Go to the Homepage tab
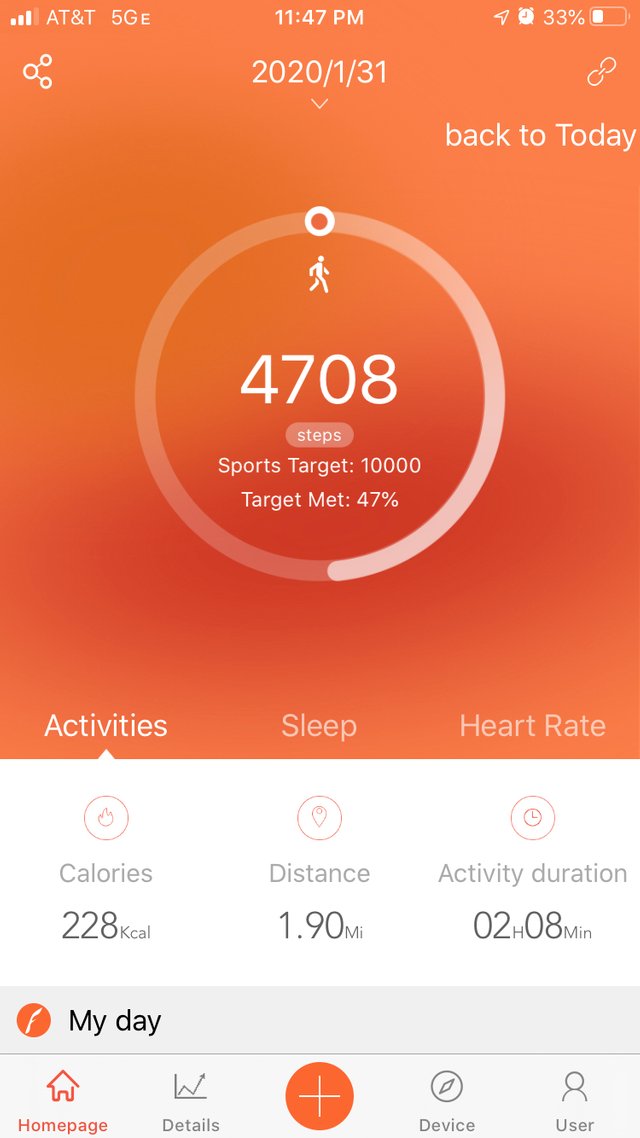Viewport: 640px width, 1138px height. tap(62, 1102)
